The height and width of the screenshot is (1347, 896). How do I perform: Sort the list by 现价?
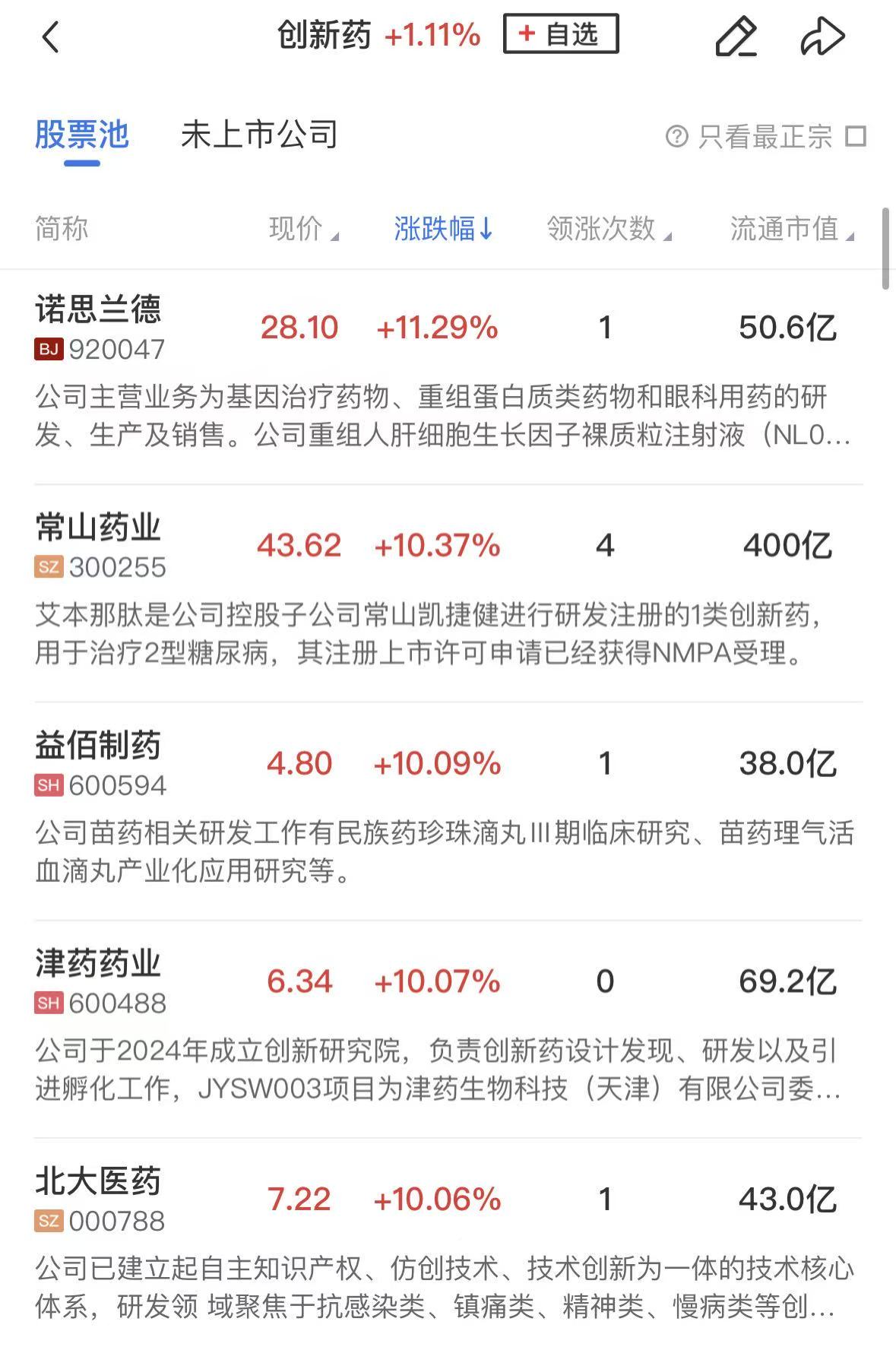point(303,229)
